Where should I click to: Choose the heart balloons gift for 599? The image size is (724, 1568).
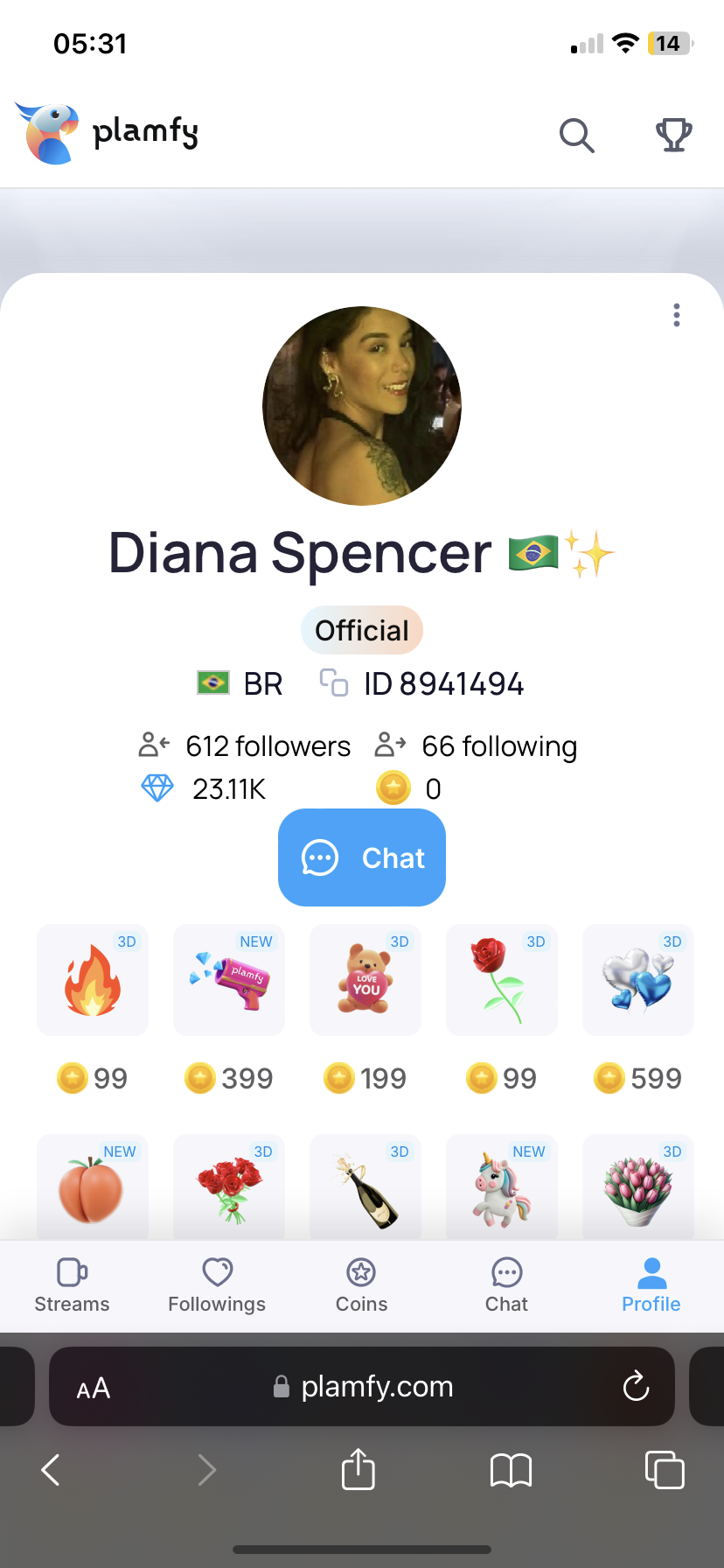pyautogui.click(x=638, y=980)
